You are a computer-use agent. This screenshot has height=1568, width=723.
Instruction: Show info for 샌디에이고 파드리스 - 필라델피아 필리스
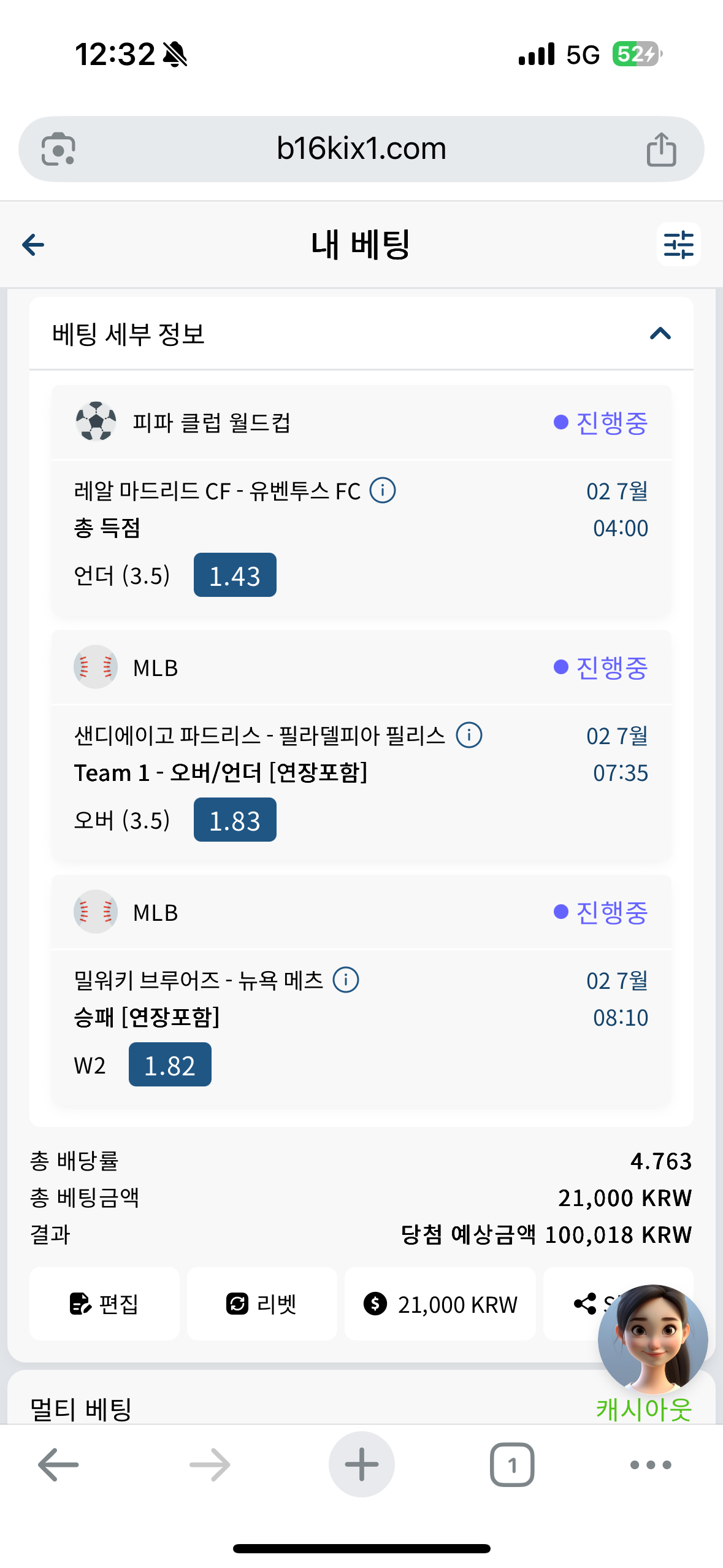pos(469,735)
